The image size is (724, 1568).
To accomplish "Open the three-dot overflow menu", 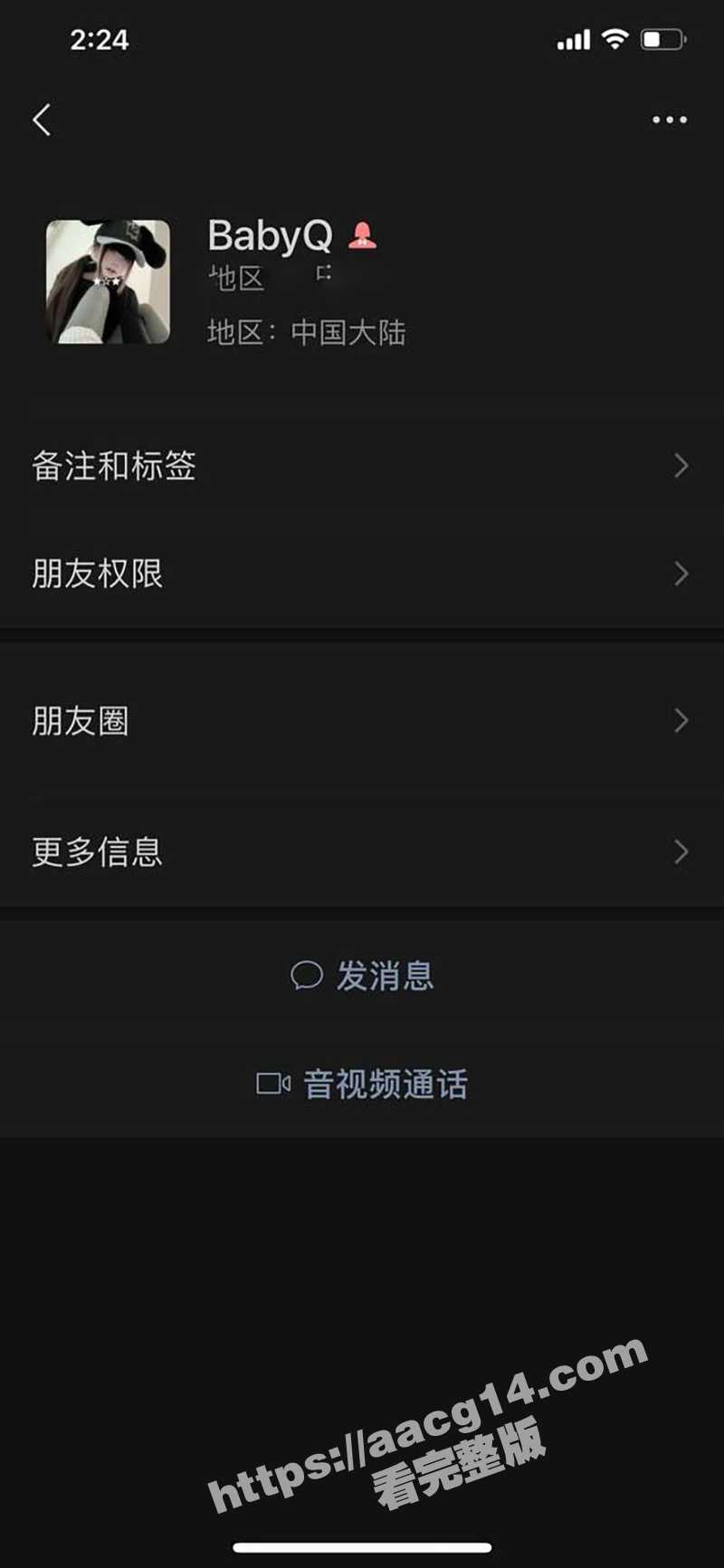I will click(x=669, y=119).
